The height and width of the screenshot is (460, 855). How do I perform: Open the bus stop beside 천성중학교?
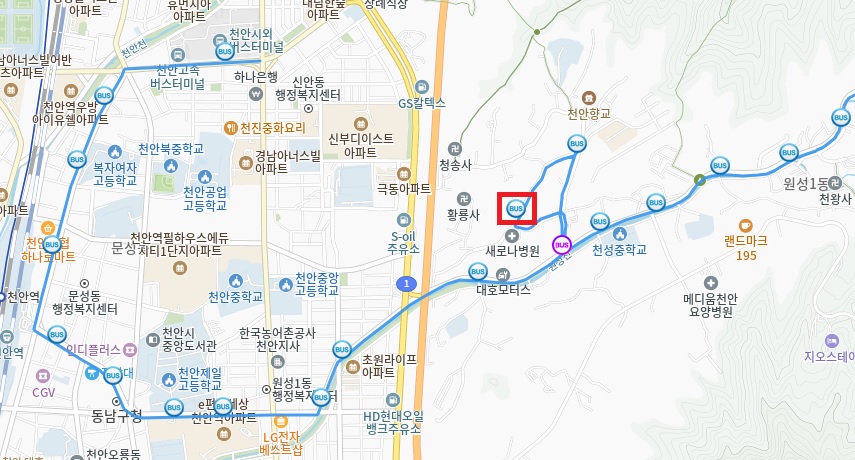coord(600,222)
